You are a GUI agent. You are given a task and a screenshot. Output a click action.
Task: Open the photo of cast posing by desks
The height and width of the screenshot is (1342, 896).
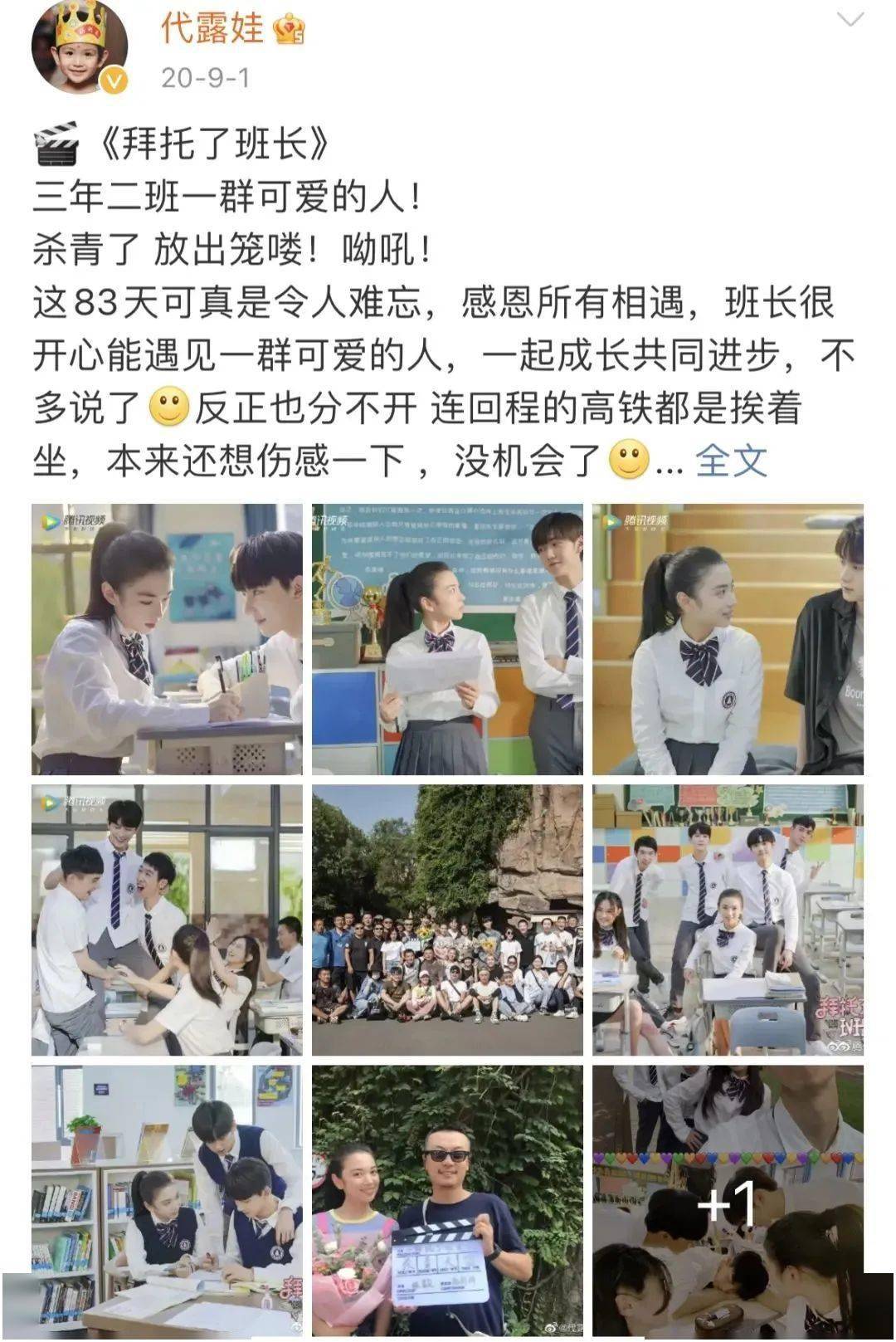728,920
